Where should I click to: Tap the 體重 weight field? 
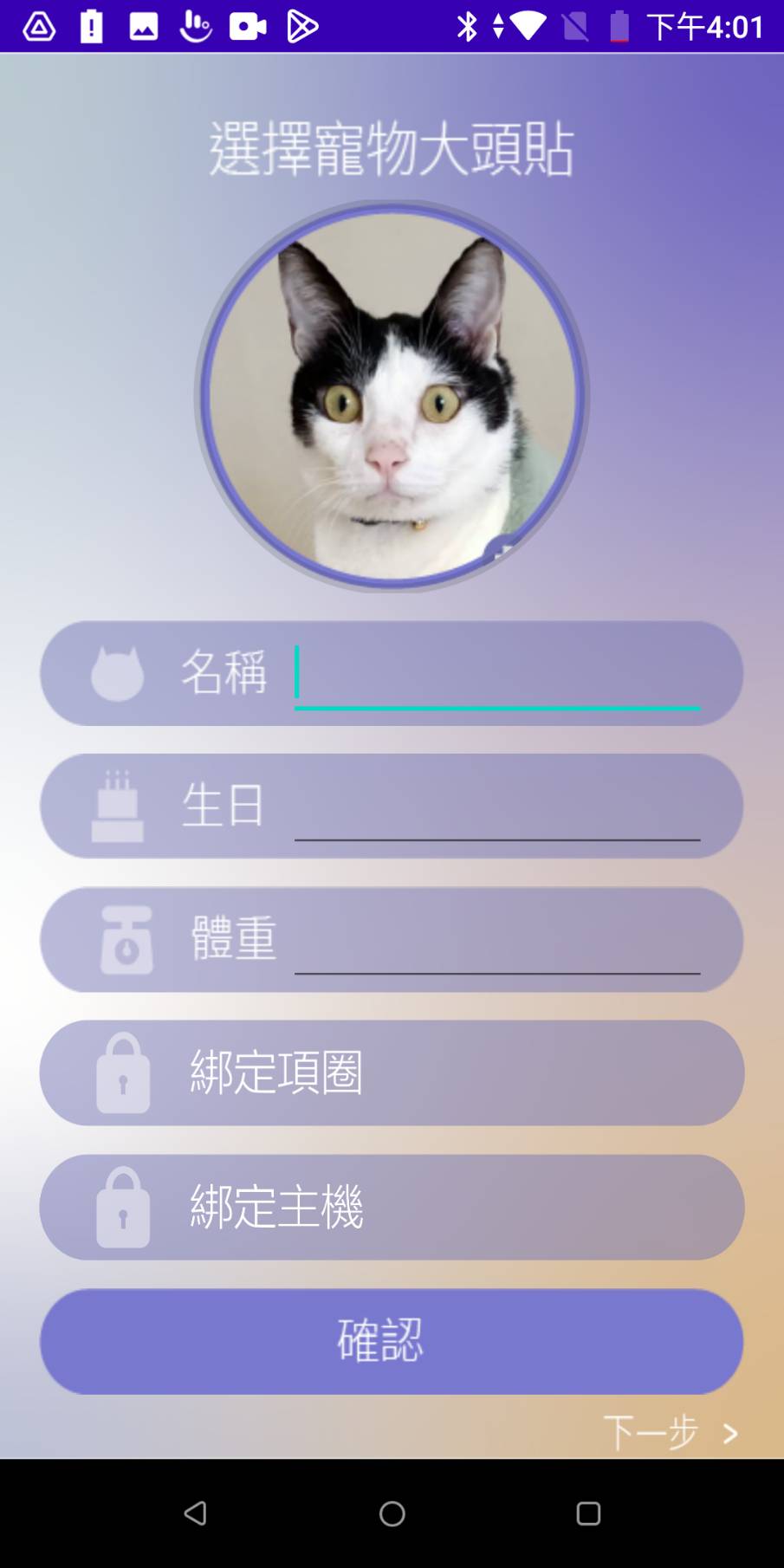(496, 941)
